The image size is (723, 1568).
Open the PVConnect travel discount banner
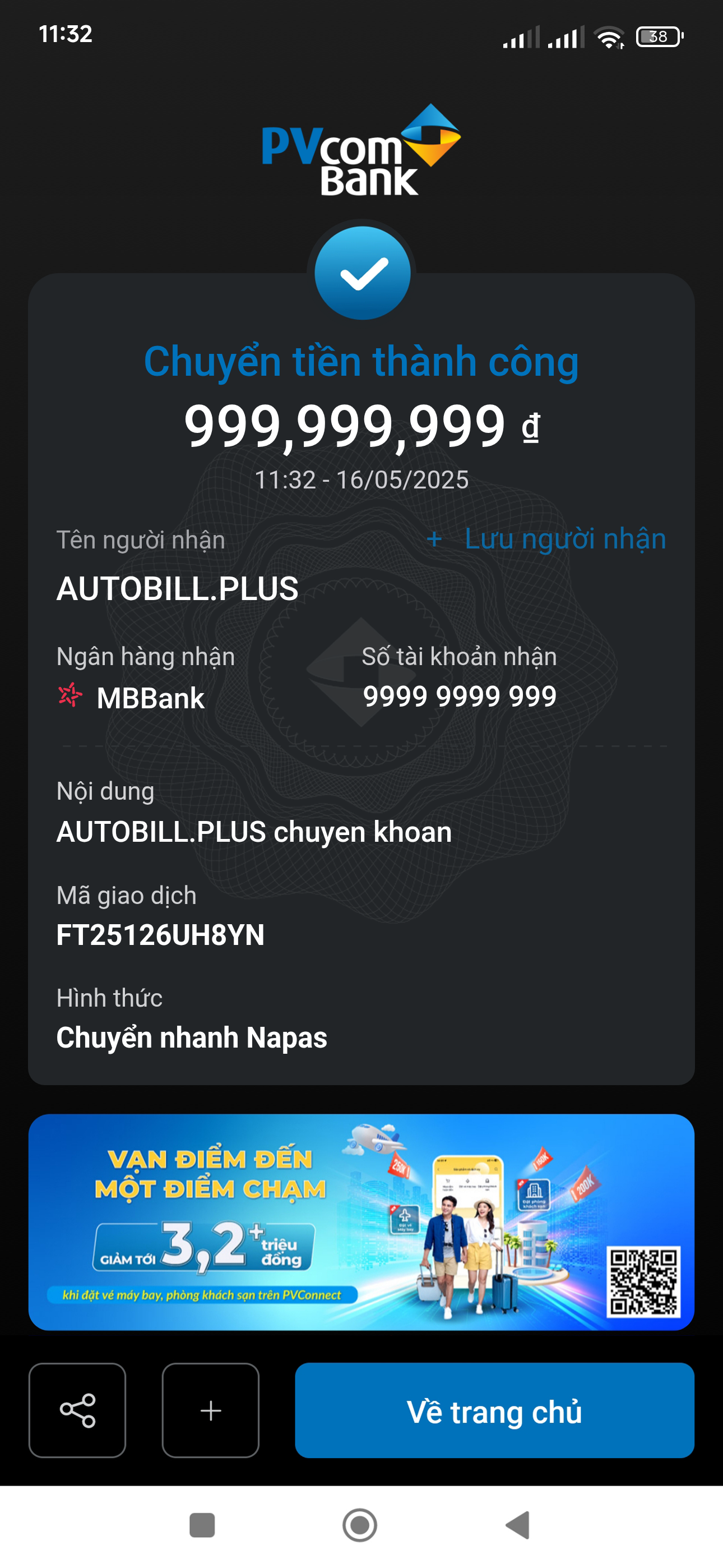point(361,1222)
